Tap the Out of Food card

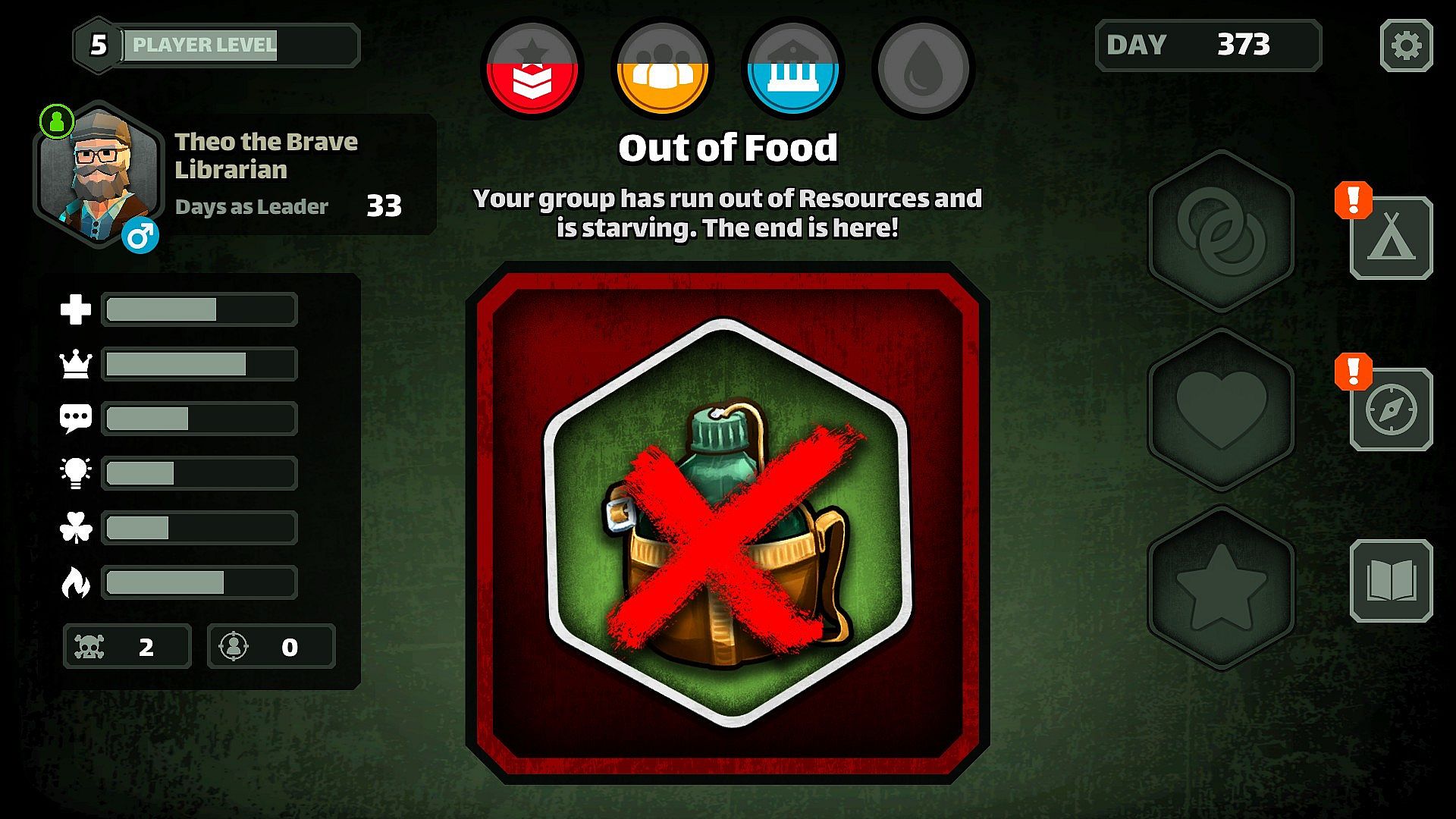(x=726, y=523)
